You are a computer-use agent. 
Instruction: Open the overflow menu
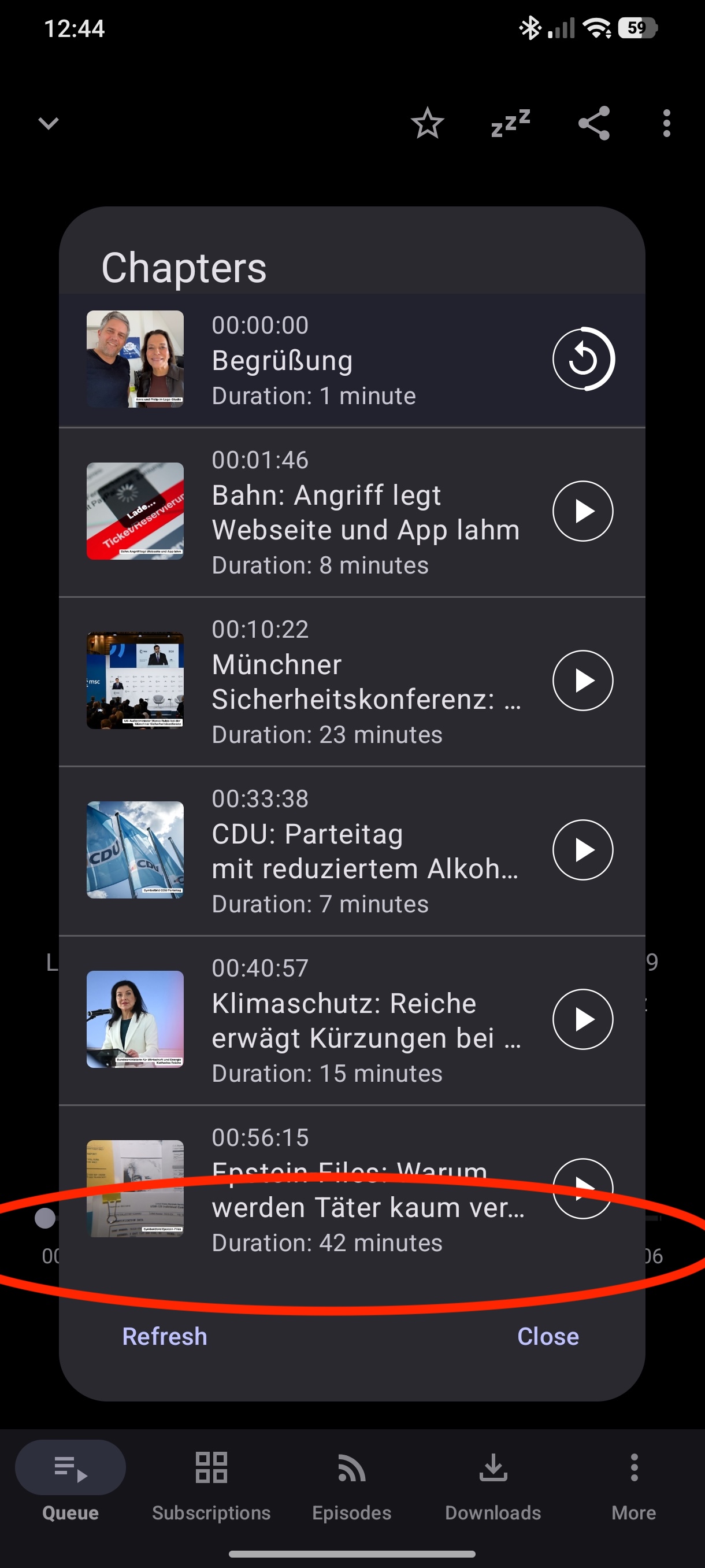pyautogui.click(x=667, y=124)
